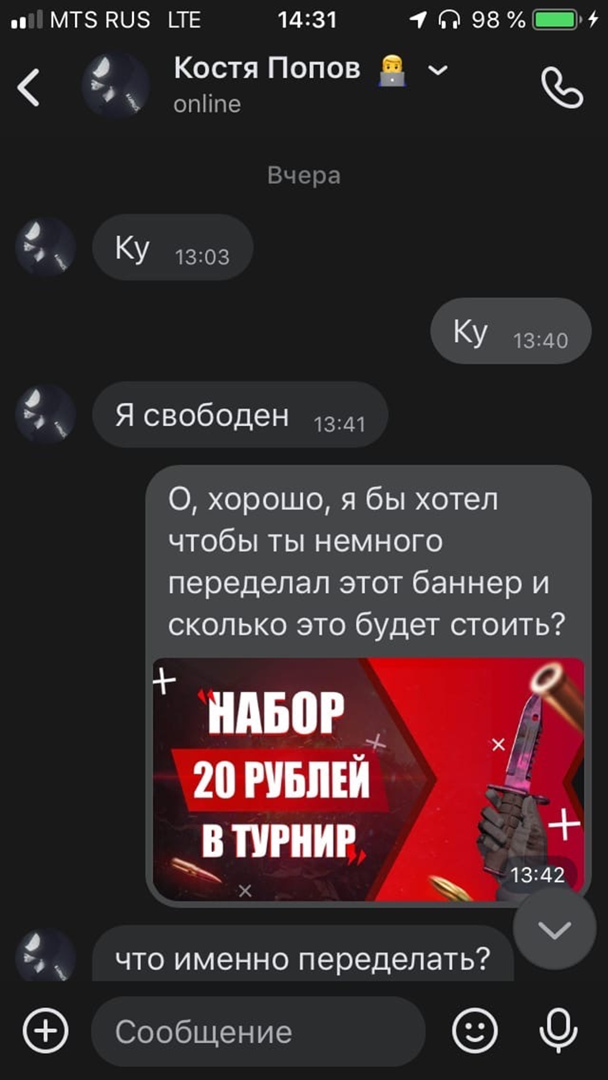Jump to the latest messages arrow
The image size is (608, 1080).
[554, 929]
